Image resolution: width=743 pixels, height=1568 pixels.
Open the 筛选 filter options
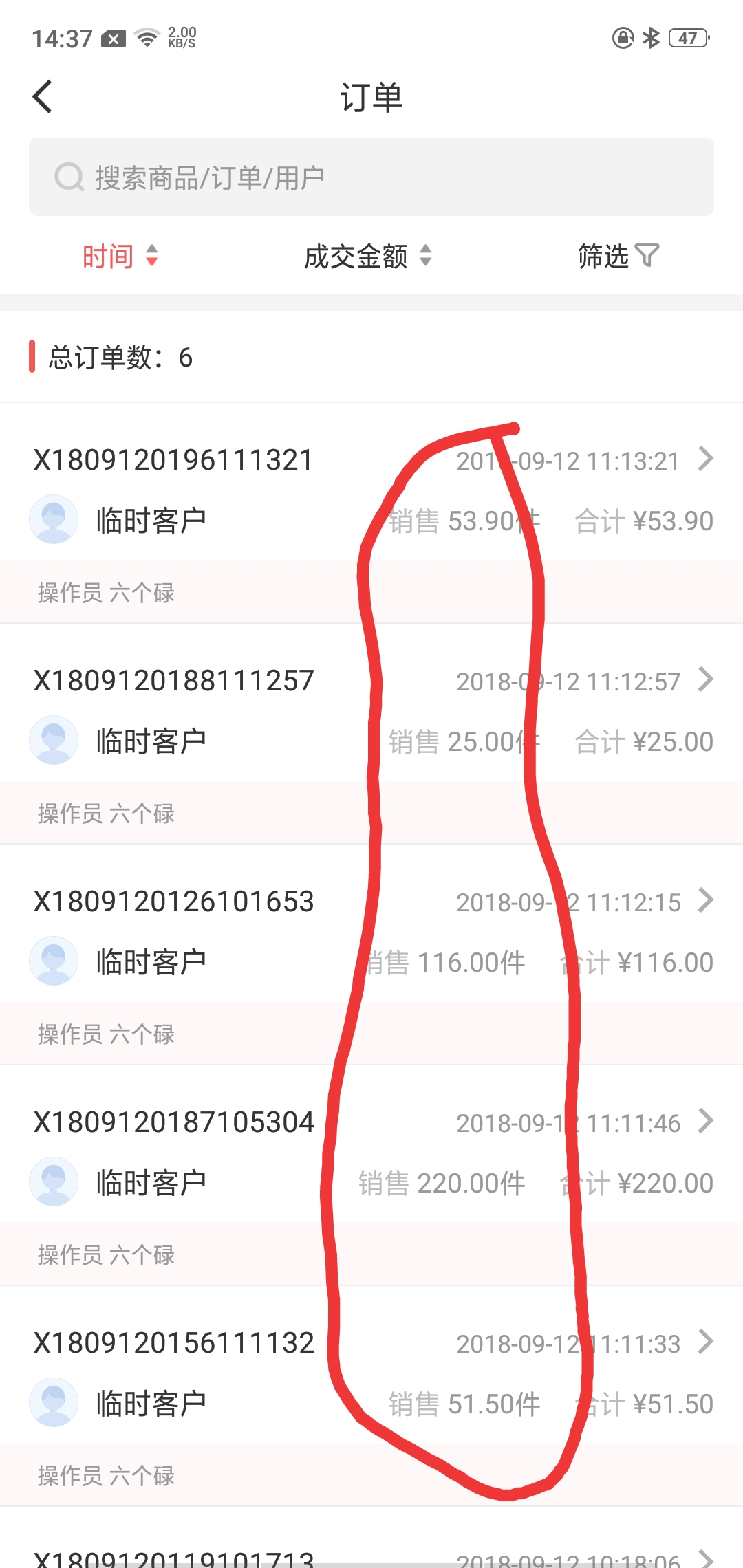(x=618, y=256)
